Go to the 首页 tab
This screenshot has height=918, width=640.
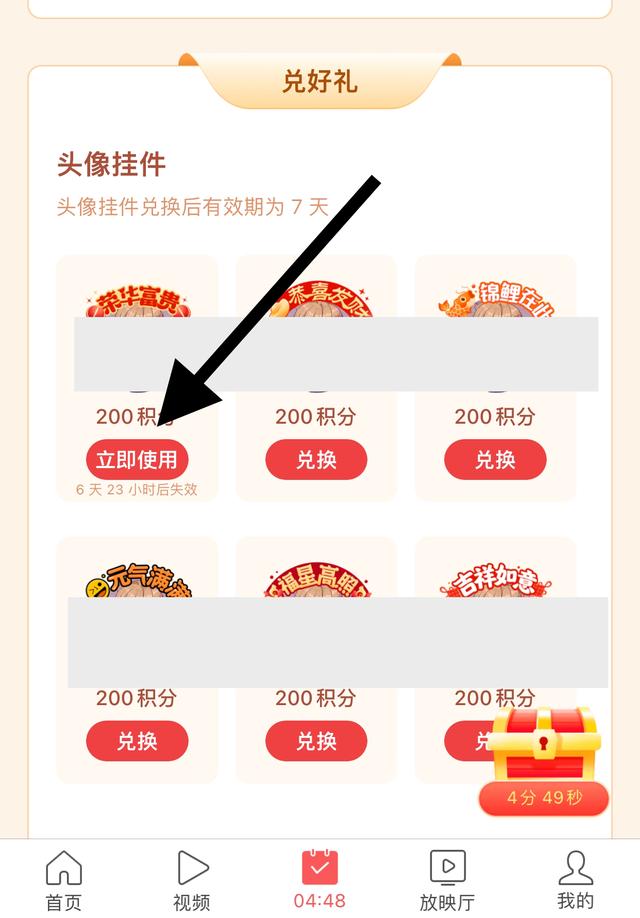[64, 880]
